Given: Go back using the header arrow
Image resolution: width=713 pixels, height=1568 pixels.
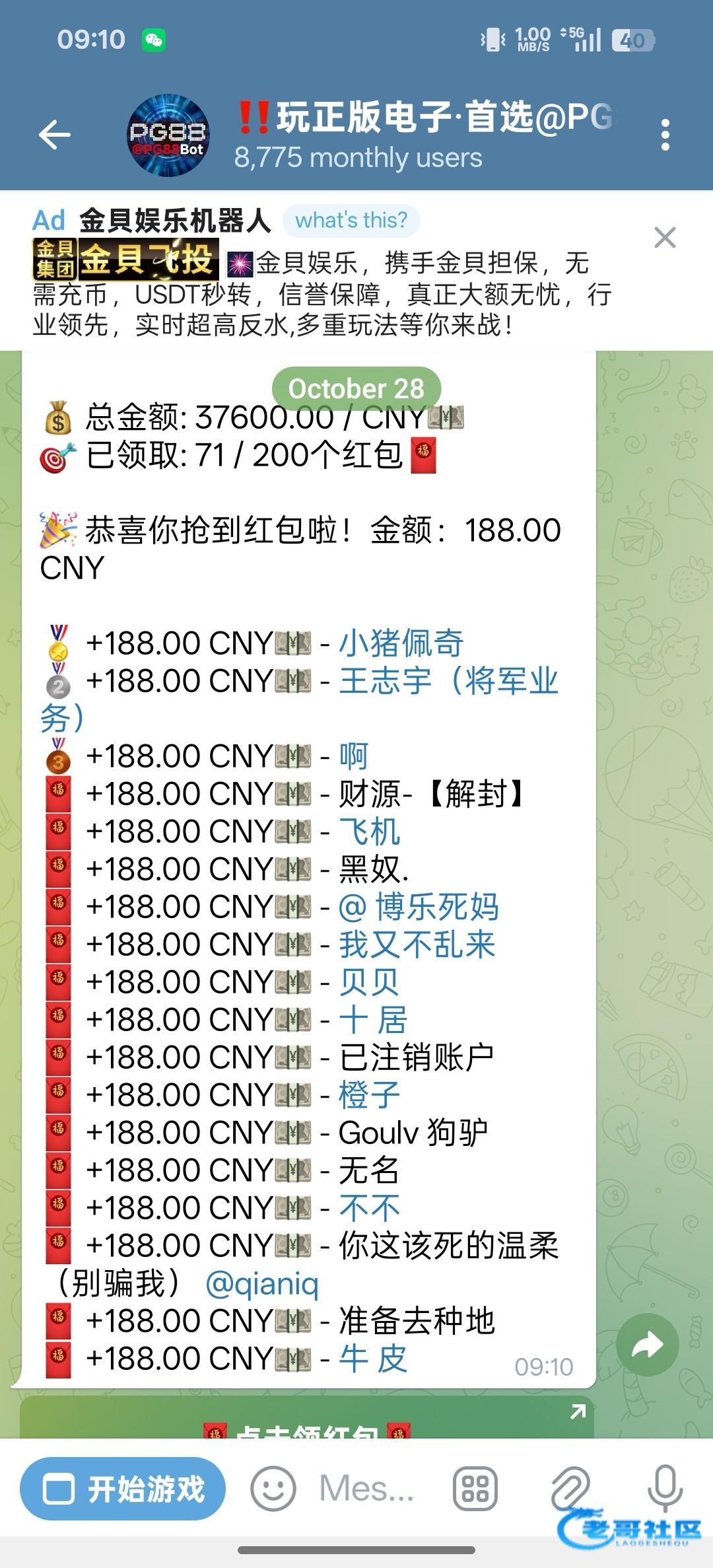Looking at the screenshot, I should tap(55, 135).
